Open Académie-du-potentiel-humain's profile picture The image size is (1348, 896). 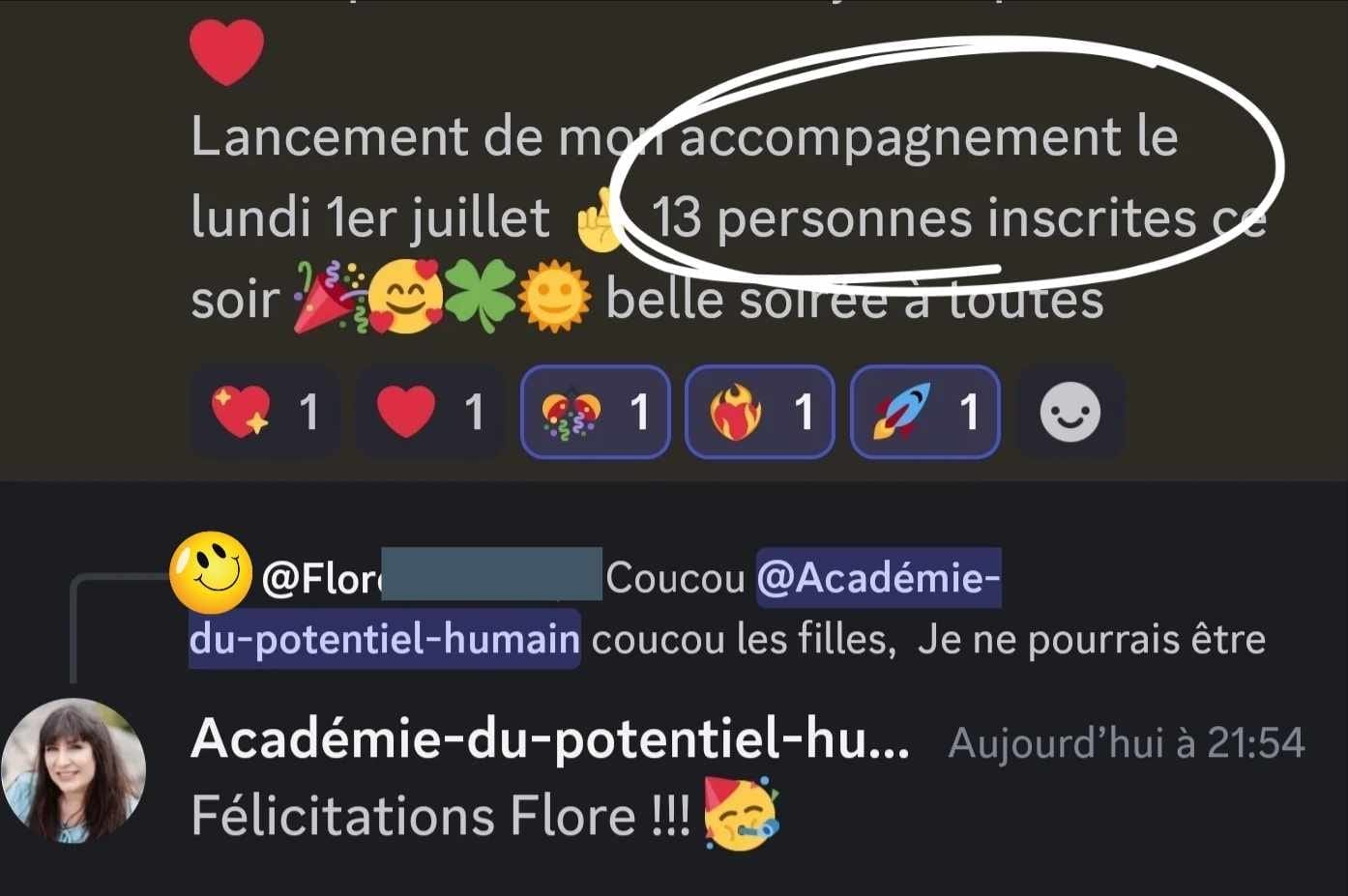(73, 771)
